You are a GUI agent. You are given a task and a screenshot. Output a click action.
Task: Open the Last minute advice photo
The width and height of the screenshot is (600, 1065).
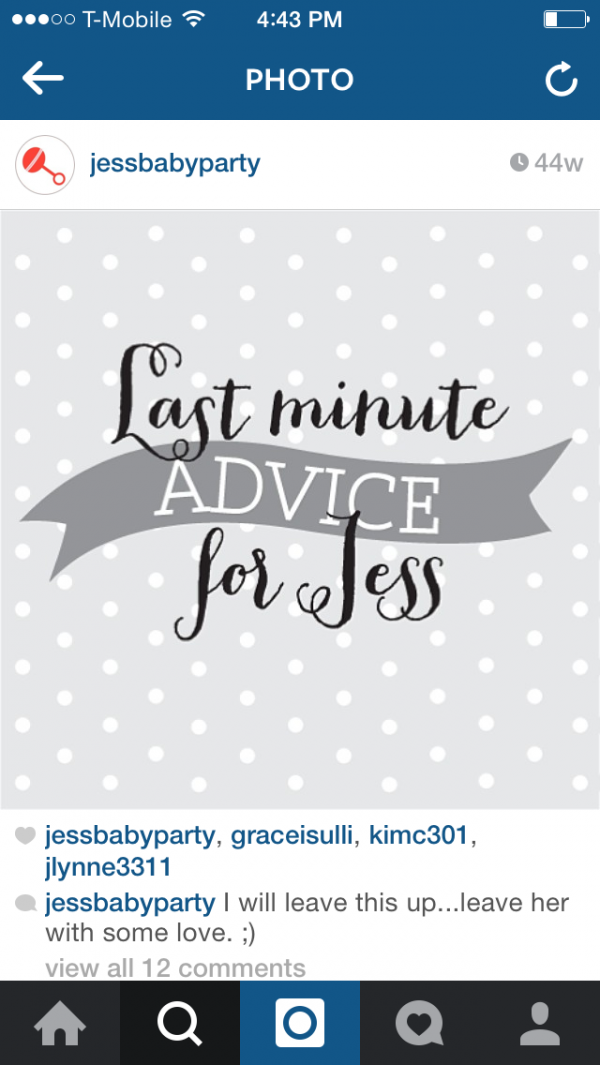click(300, 509)
